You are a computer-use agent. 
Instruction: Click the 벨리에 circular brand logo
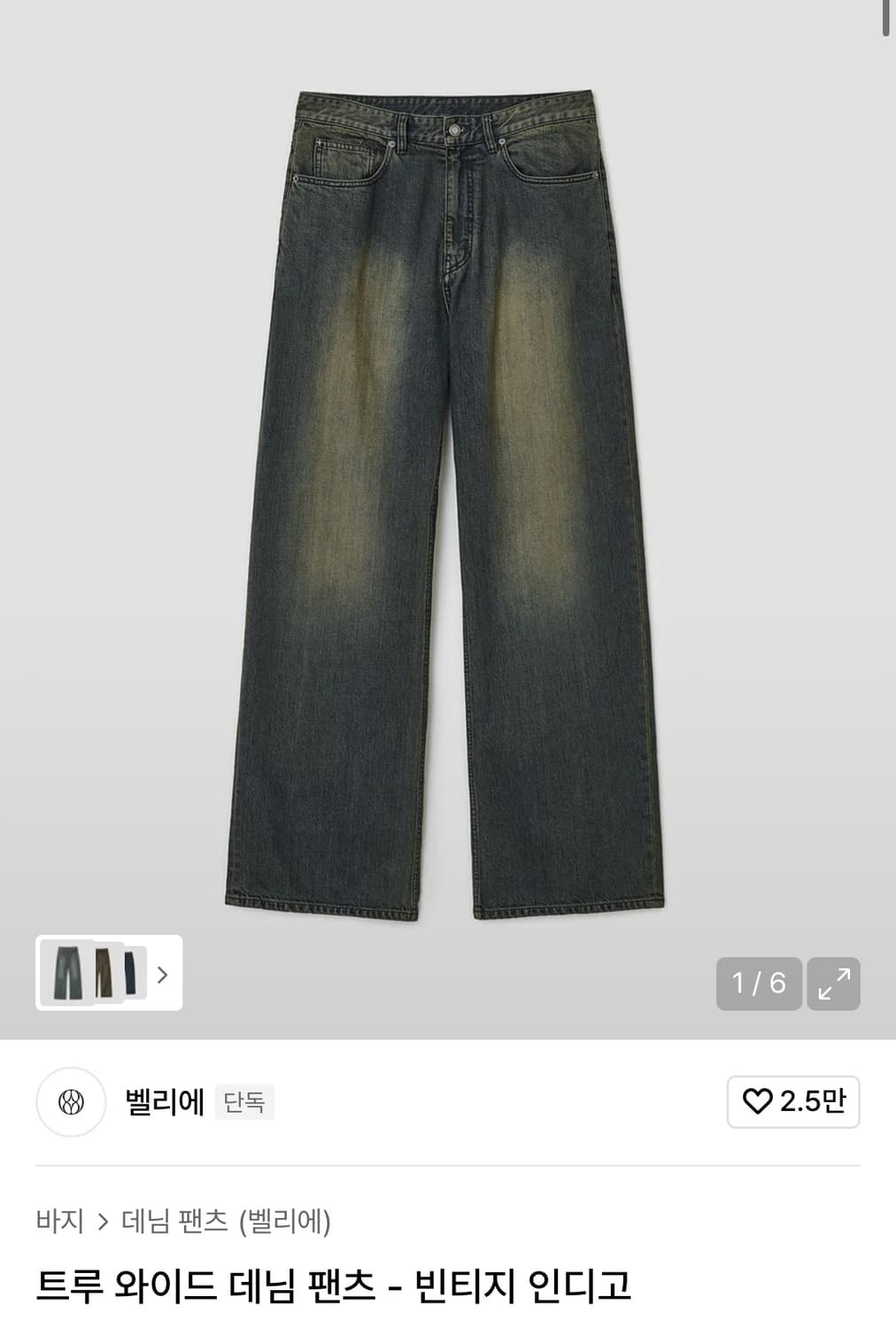(71, 1103)
